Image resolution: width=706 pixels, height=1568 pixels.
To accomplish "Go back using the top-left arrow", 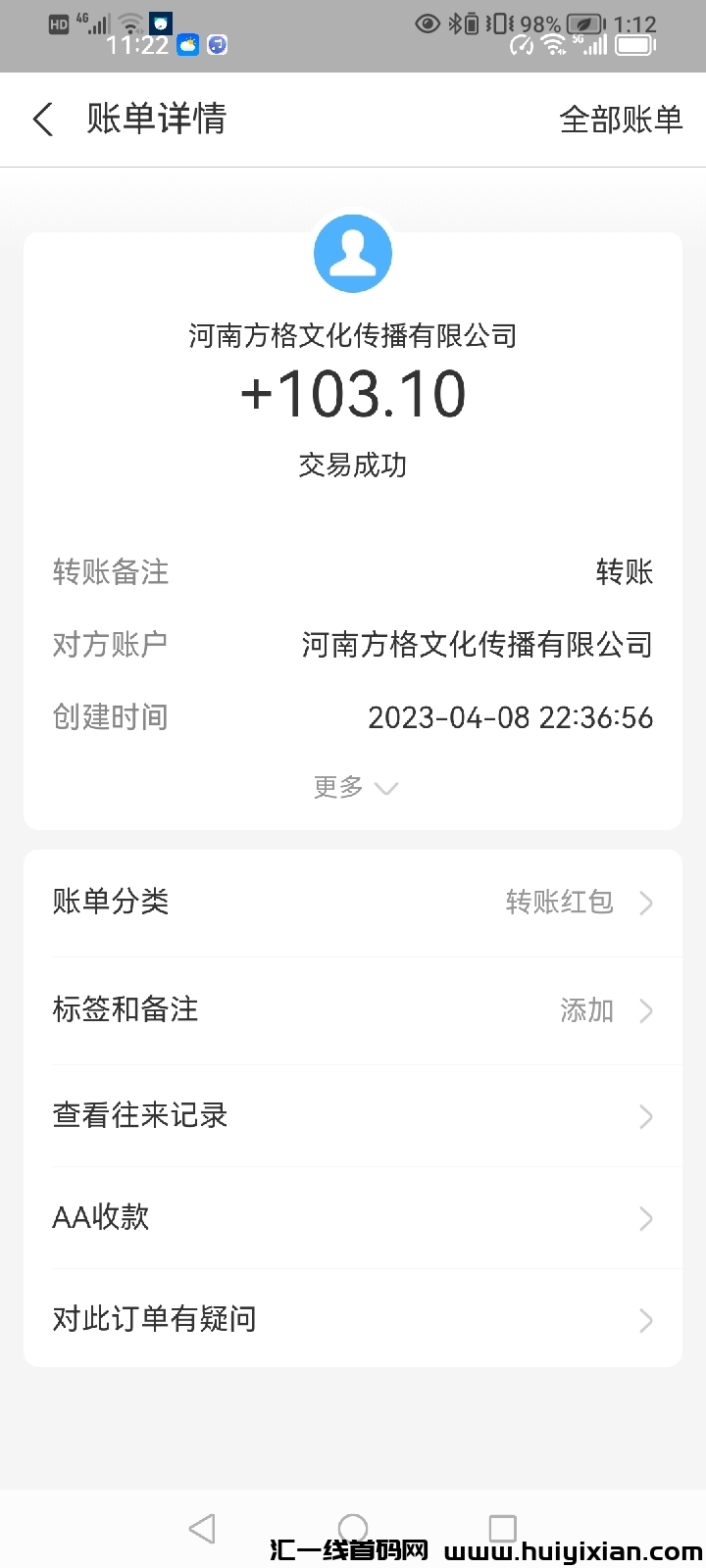I will click(x=43, y=120).
